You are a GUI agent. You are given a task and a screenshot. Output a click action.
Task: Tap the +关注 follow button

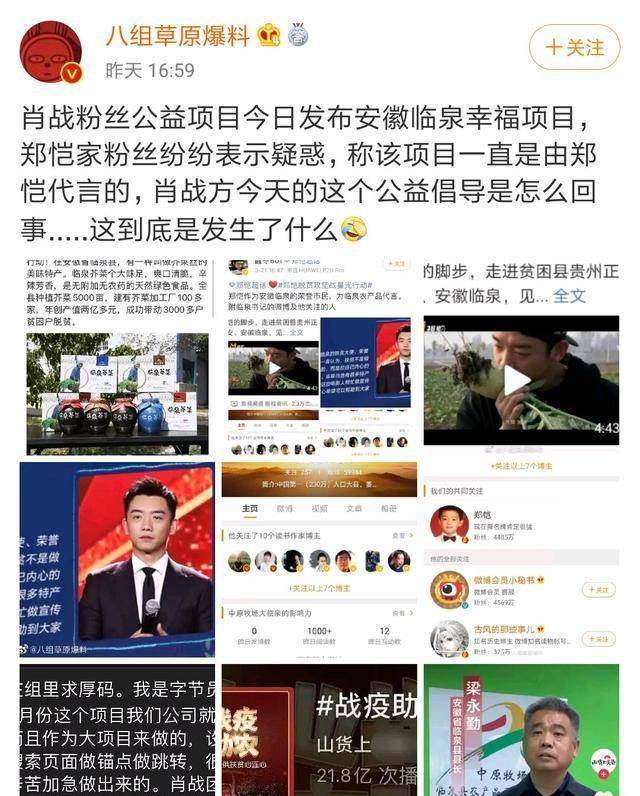coord(574,47)
